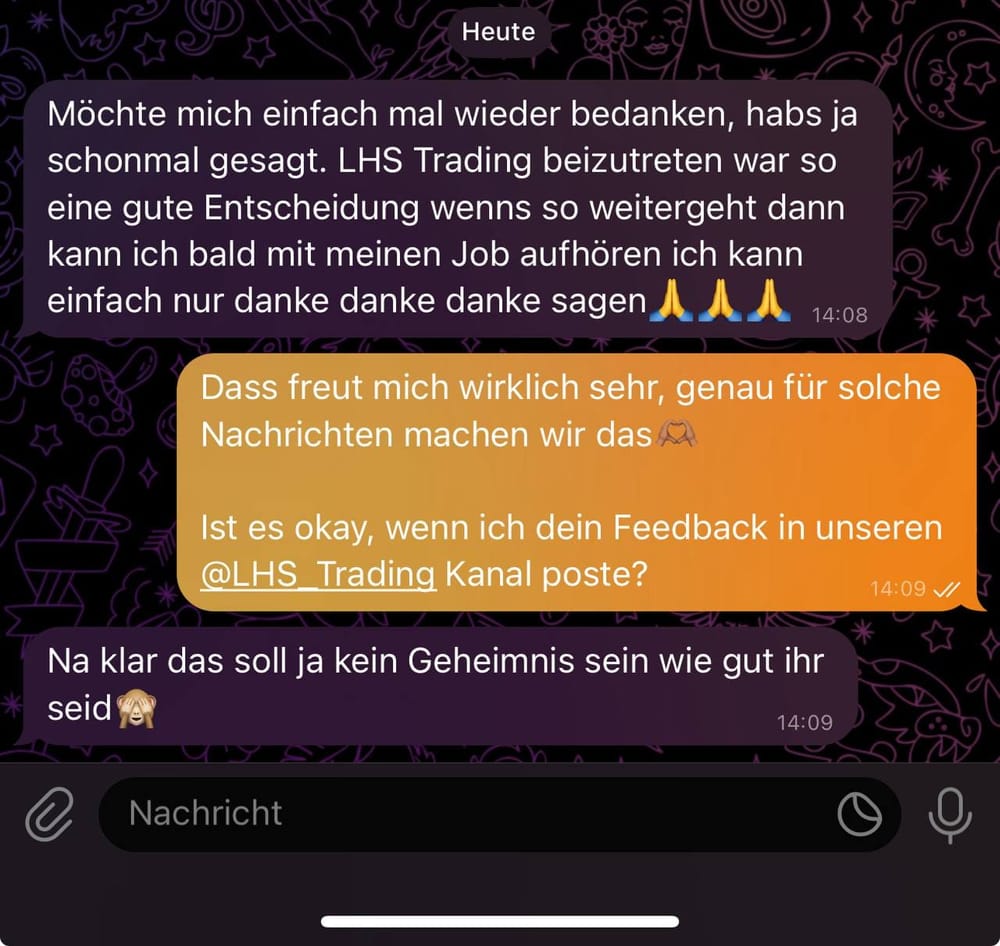
Task: Open the @LHS_Trading channel link
Action: click(318, 575)
